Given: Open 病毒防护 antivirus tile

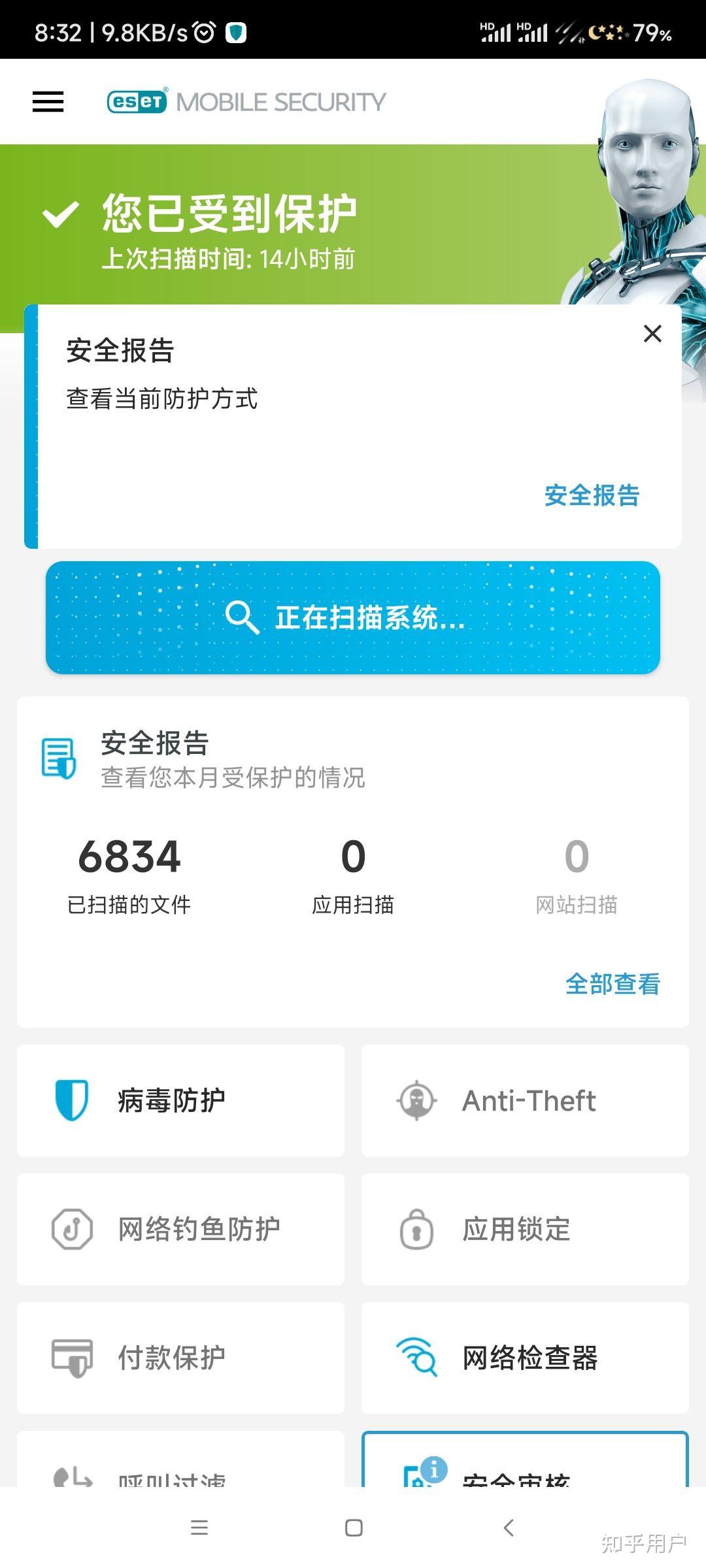Looking at the screenshot, I should coord(180,1101).
